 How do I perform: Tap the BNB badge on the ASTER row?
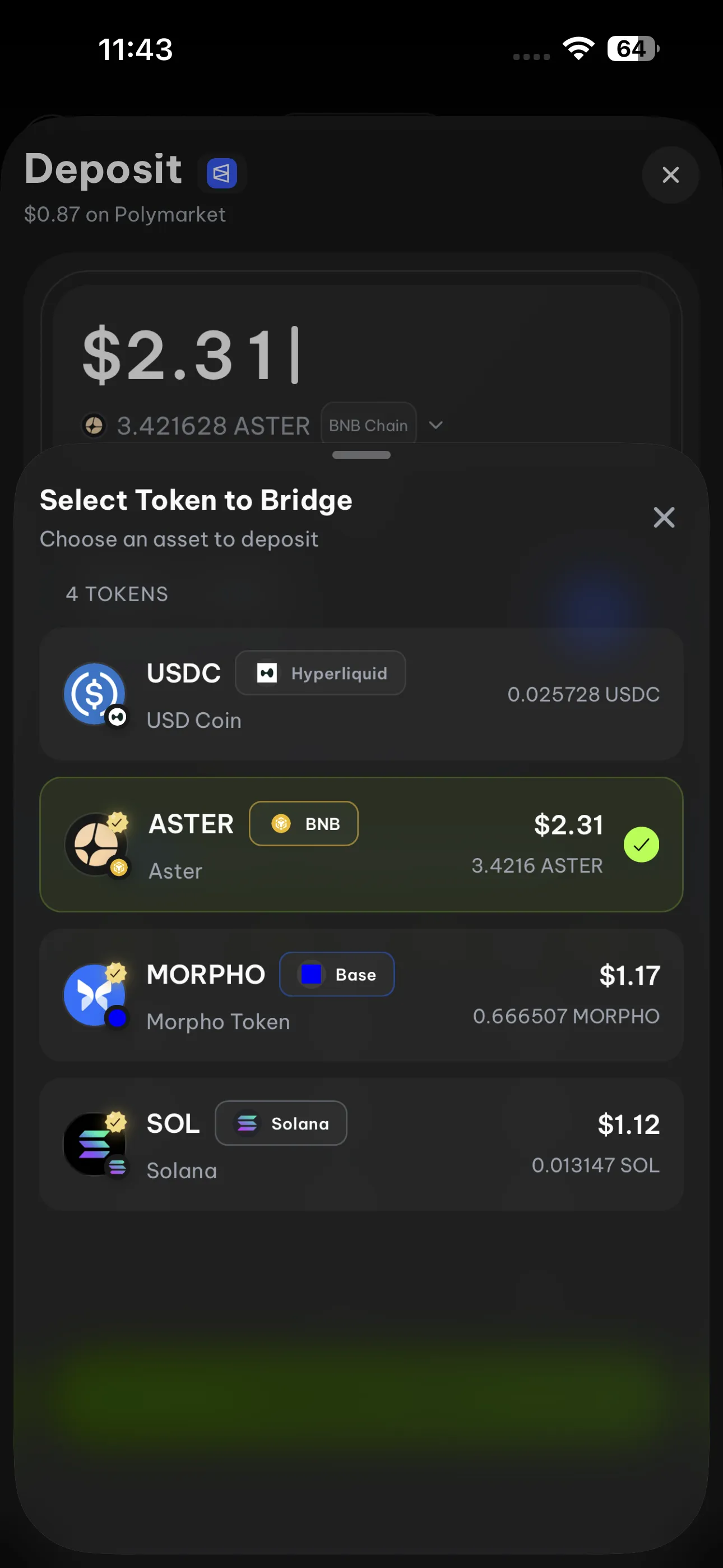click(303, 824)
